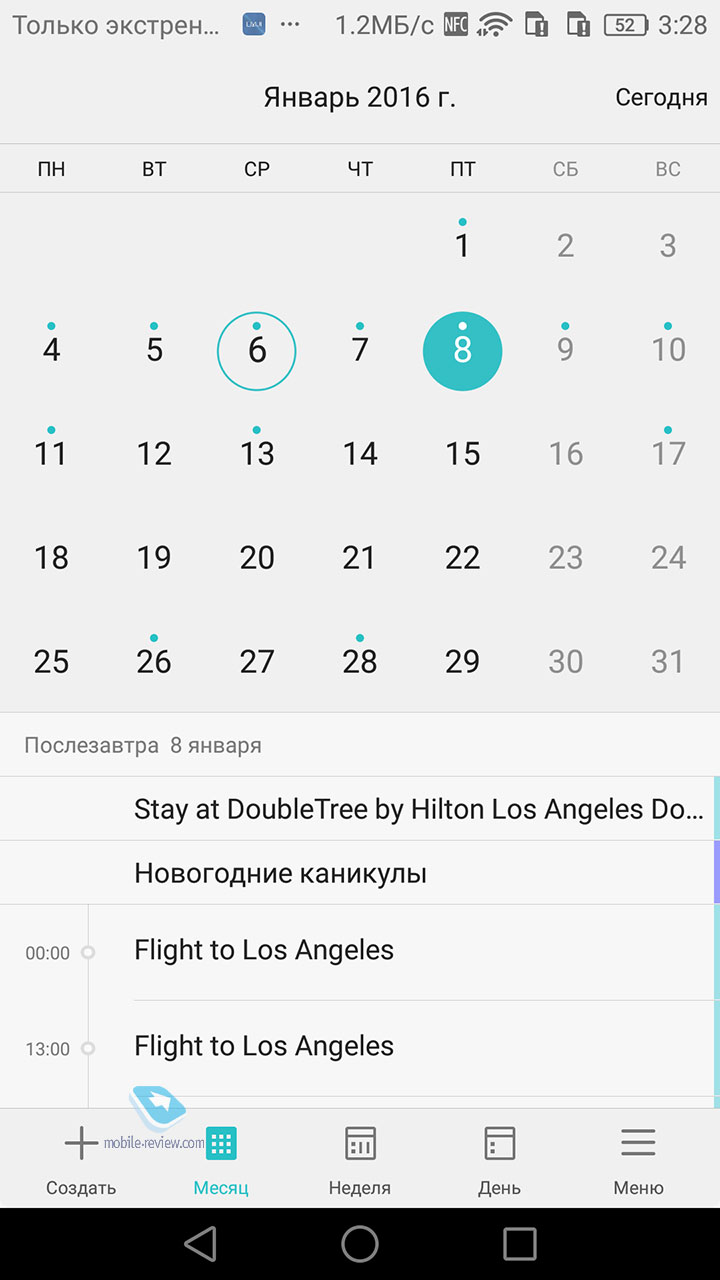Open the Новогодние каникулы event
This screenshot has height=1280, width=720.
[360, 873]
